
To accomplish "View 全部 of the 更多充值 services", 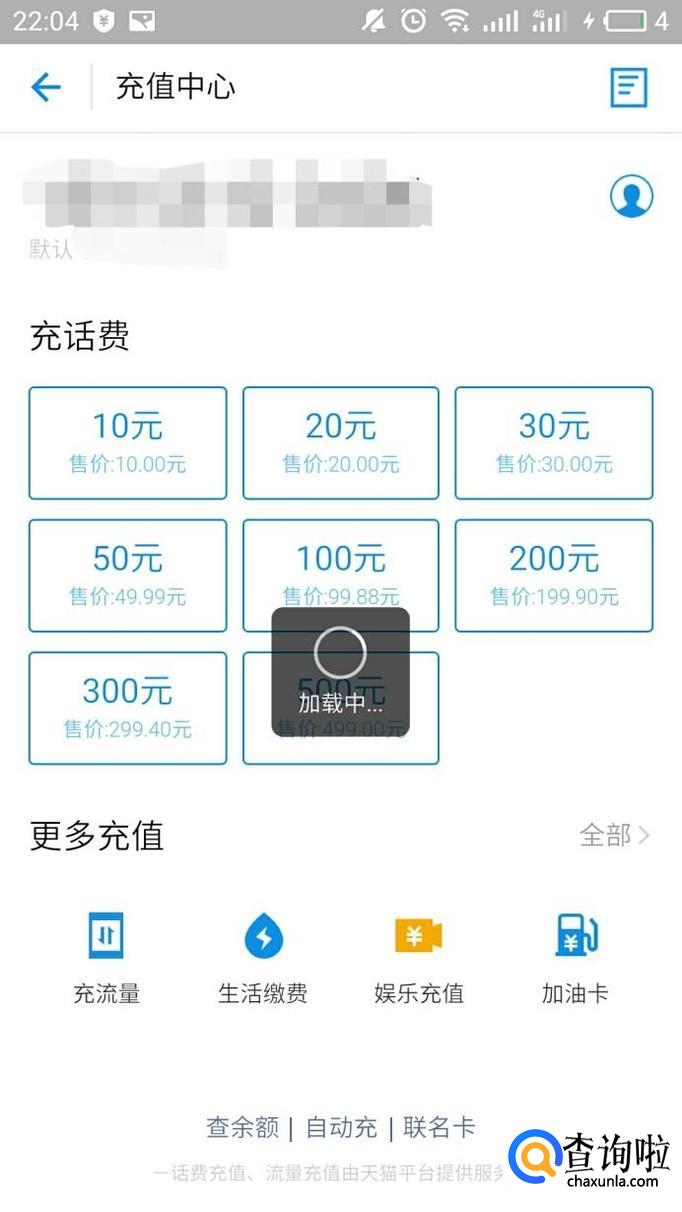I will pos(614,835).
